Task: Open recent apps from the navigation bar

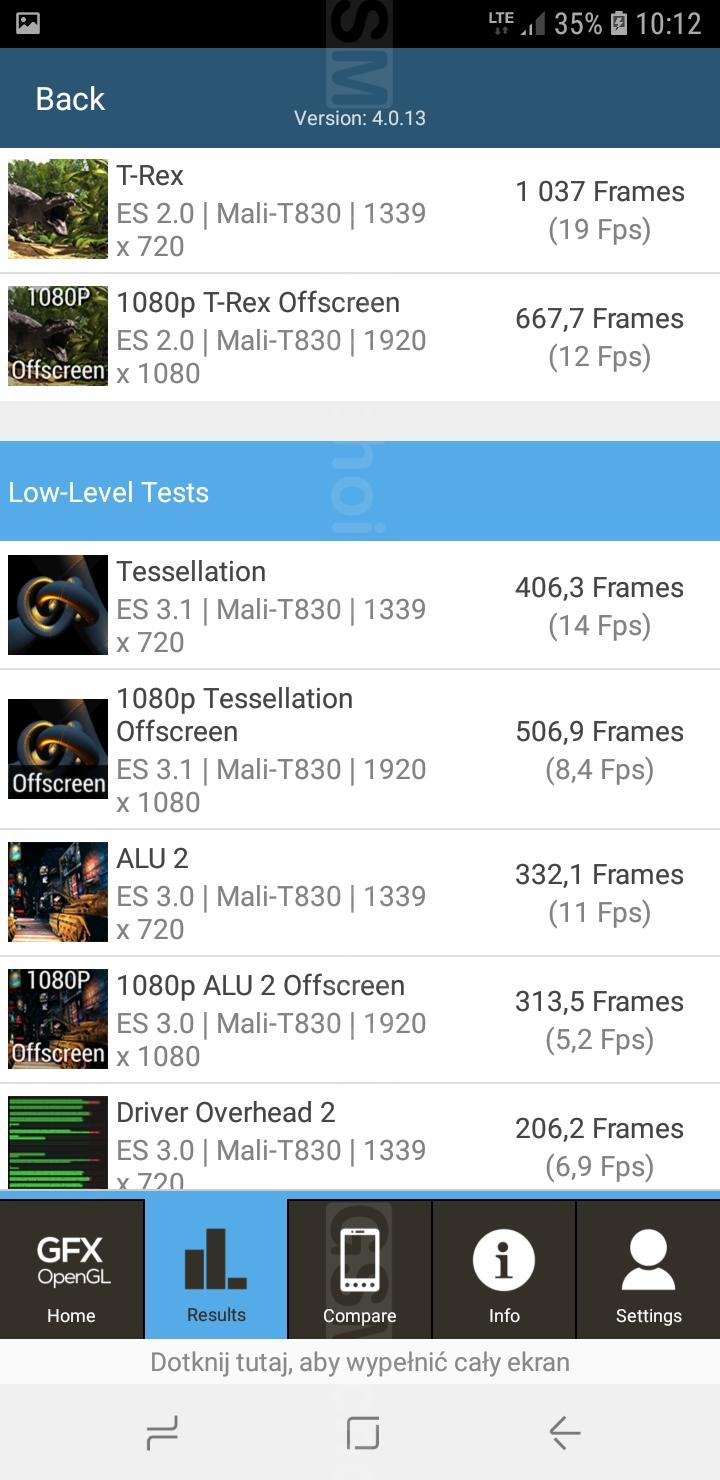Action: pyautogui.click(x=161, y=1433)
